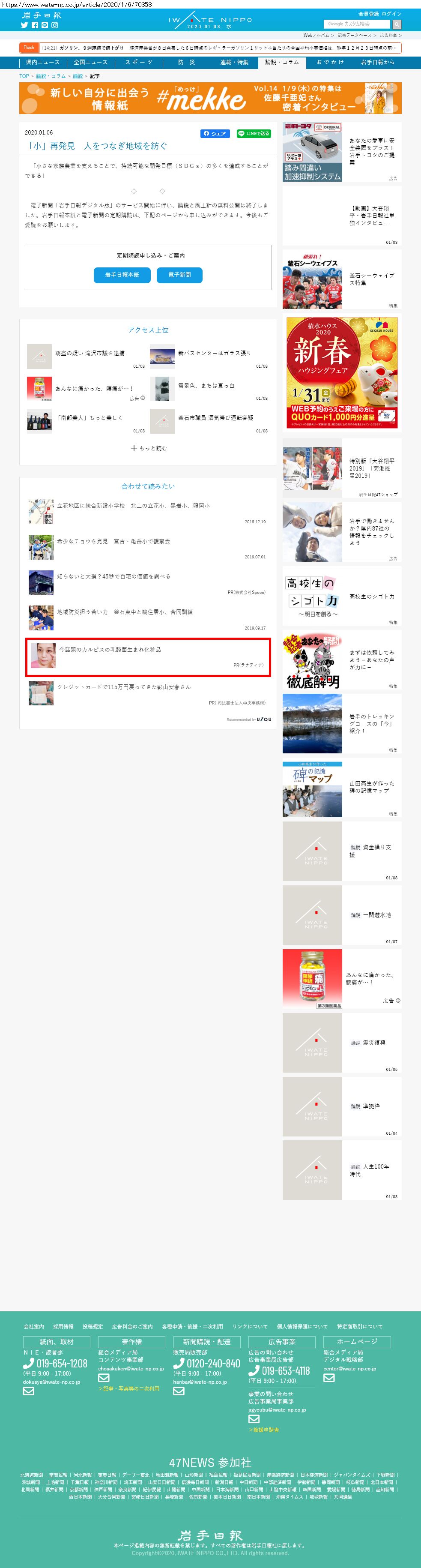Switch to the スポーツ tab
The image size is (421, 1568).
click(x=139, y=63)
